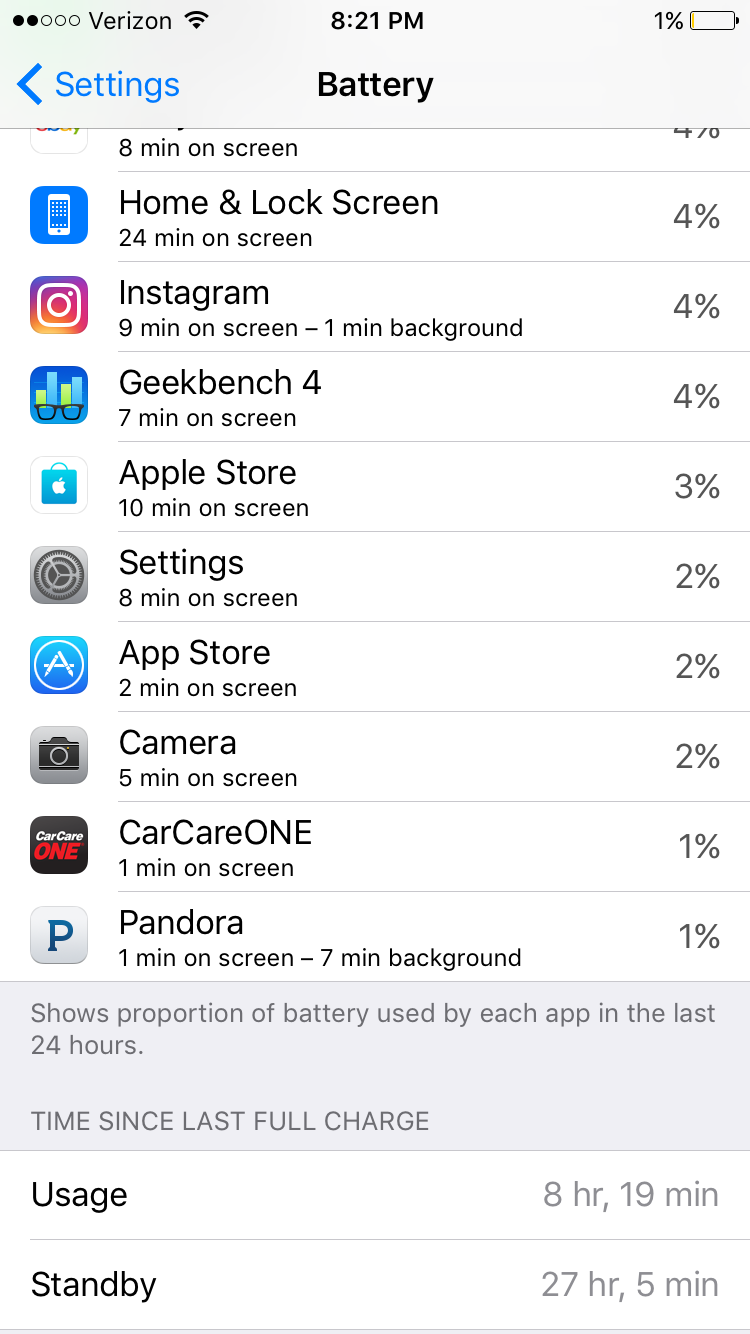
Task: Tap the Home & Lock Screen battery row
Action: pyautogui.click(x=375, y=217)
